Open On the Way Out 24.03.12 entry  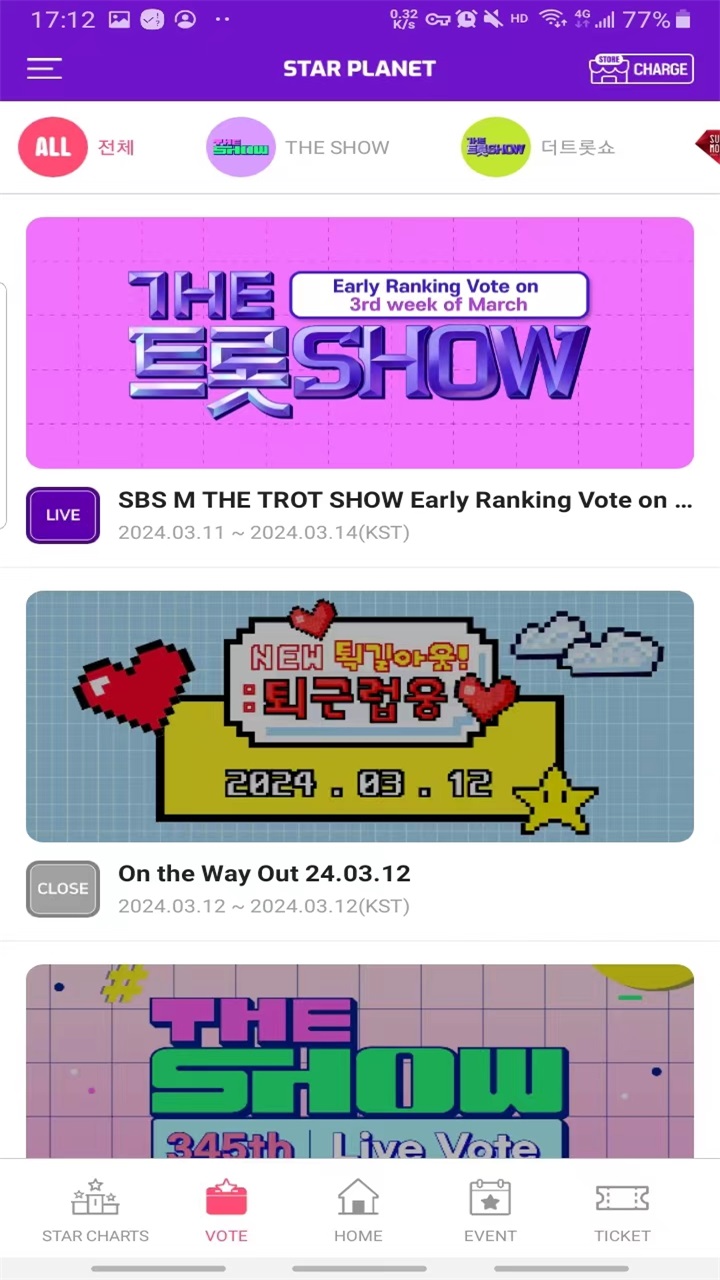coord(264,873)
